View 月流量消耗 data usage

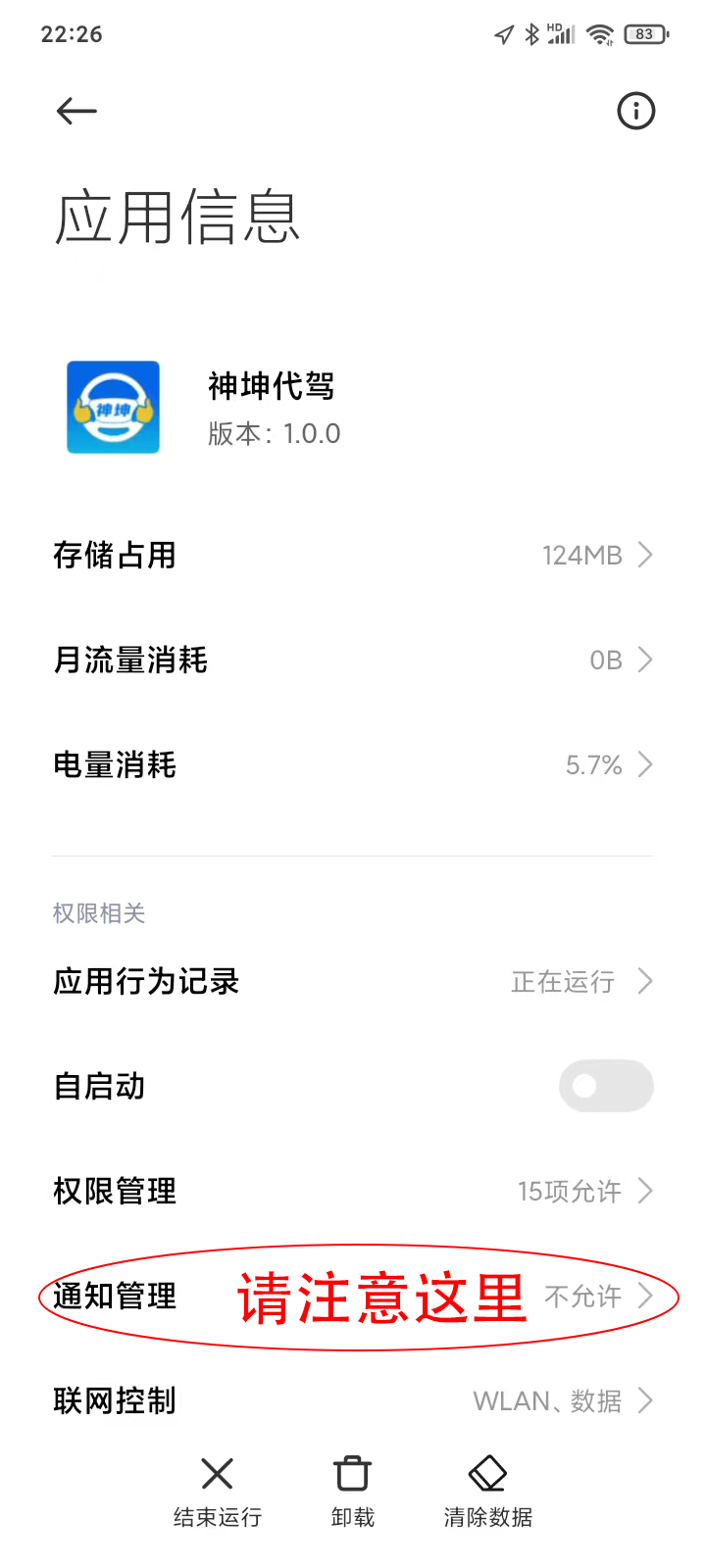353,661
